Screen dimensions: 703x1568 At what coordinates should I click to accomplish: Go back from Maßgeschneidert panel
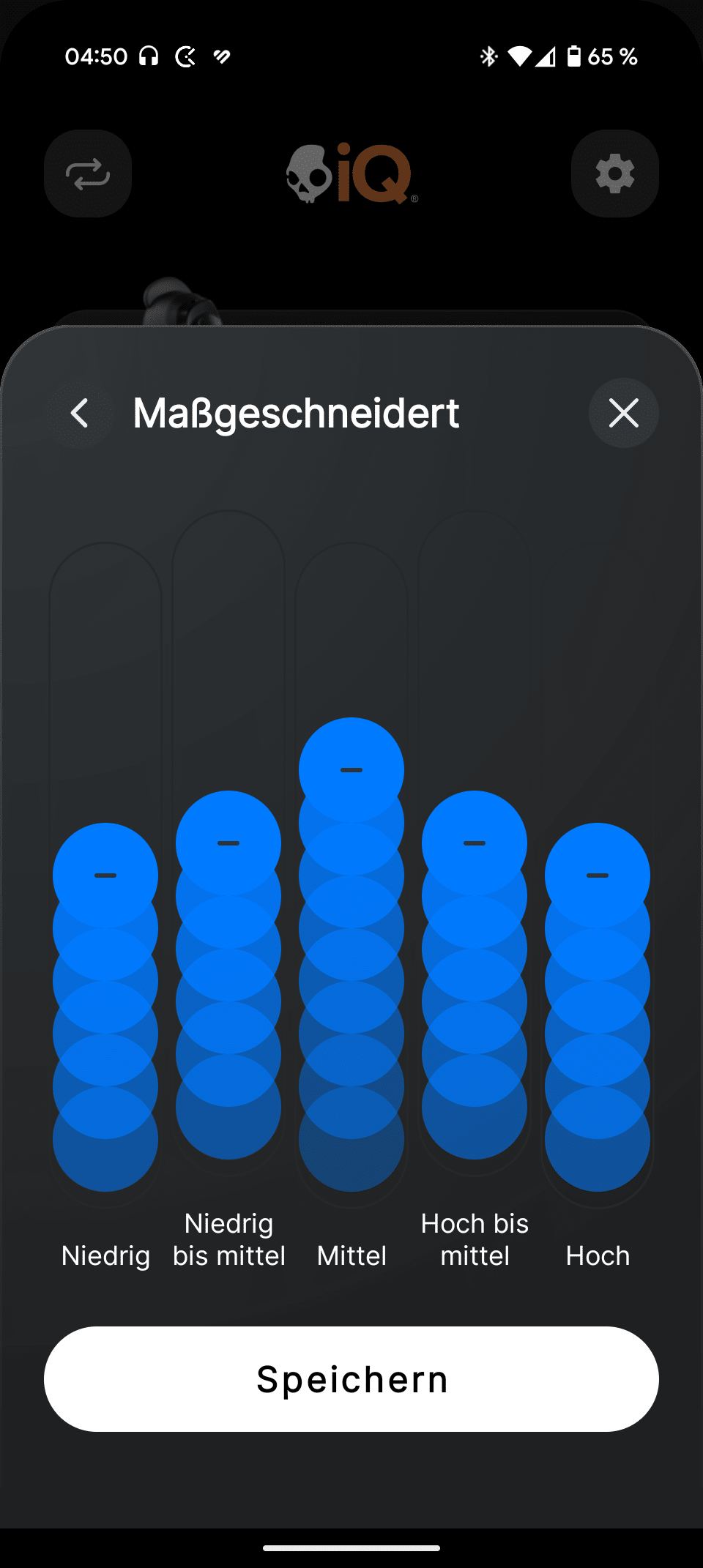(80, 413)
